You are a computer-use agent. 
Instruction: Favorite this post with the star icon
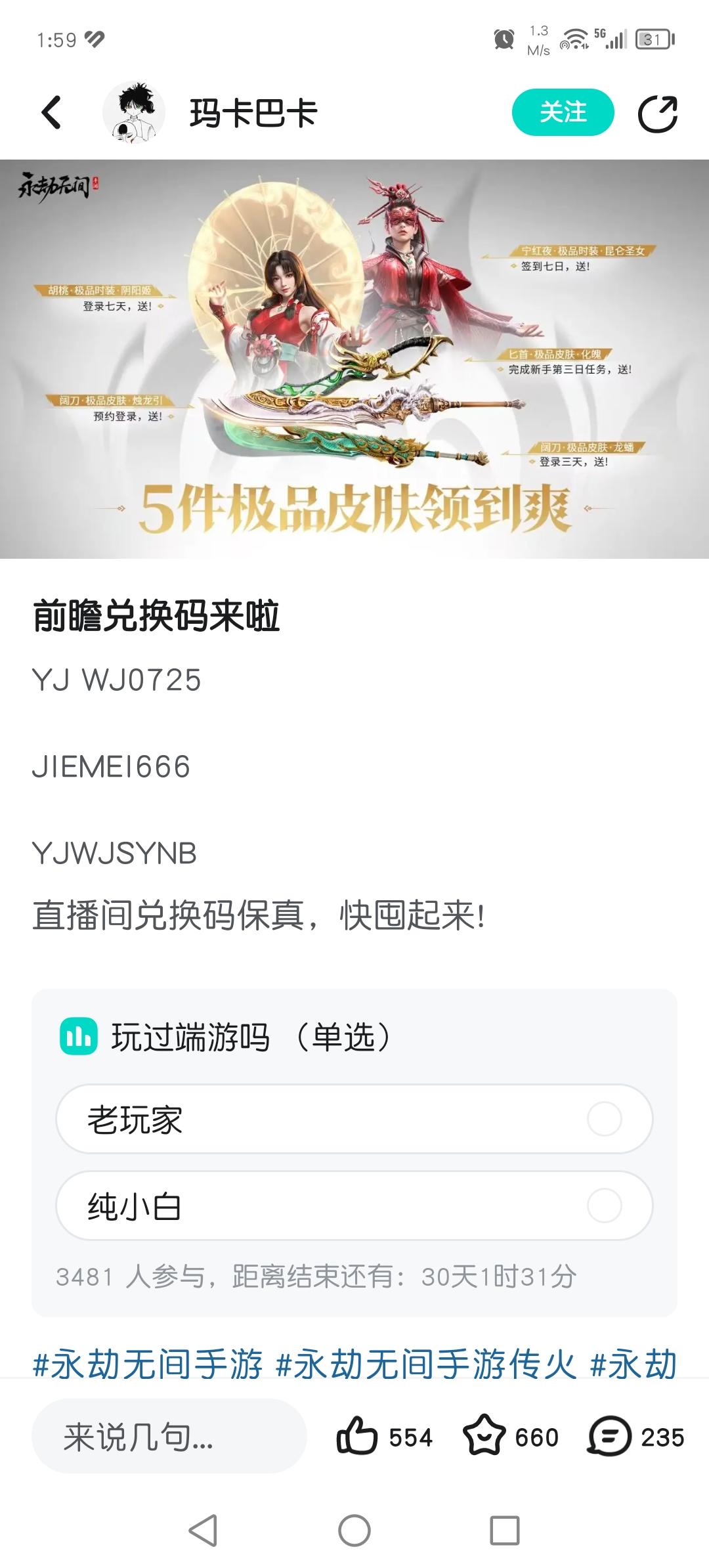484,1436
